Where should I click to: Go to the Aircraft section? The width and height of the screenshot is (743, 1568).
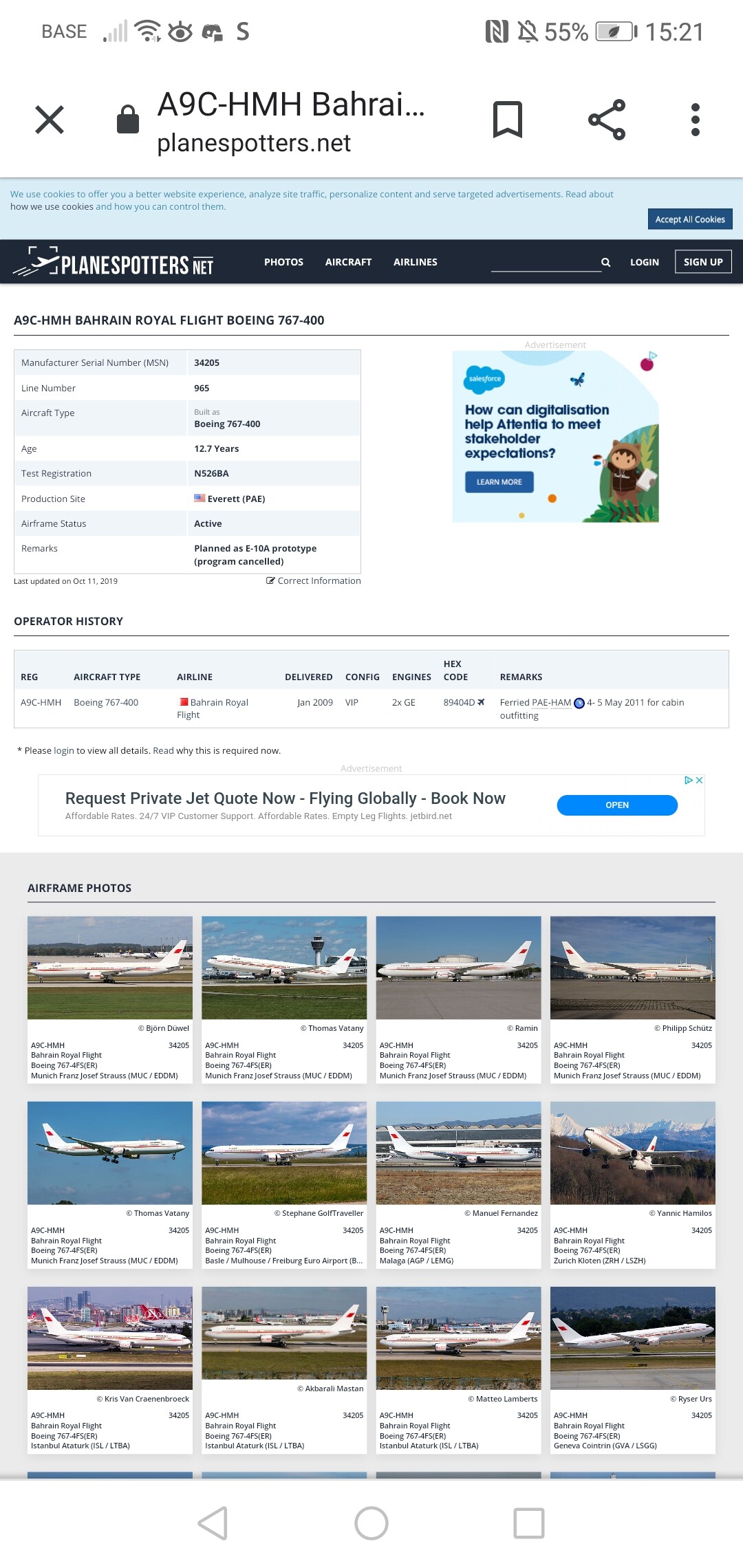[x=348, y=262]
